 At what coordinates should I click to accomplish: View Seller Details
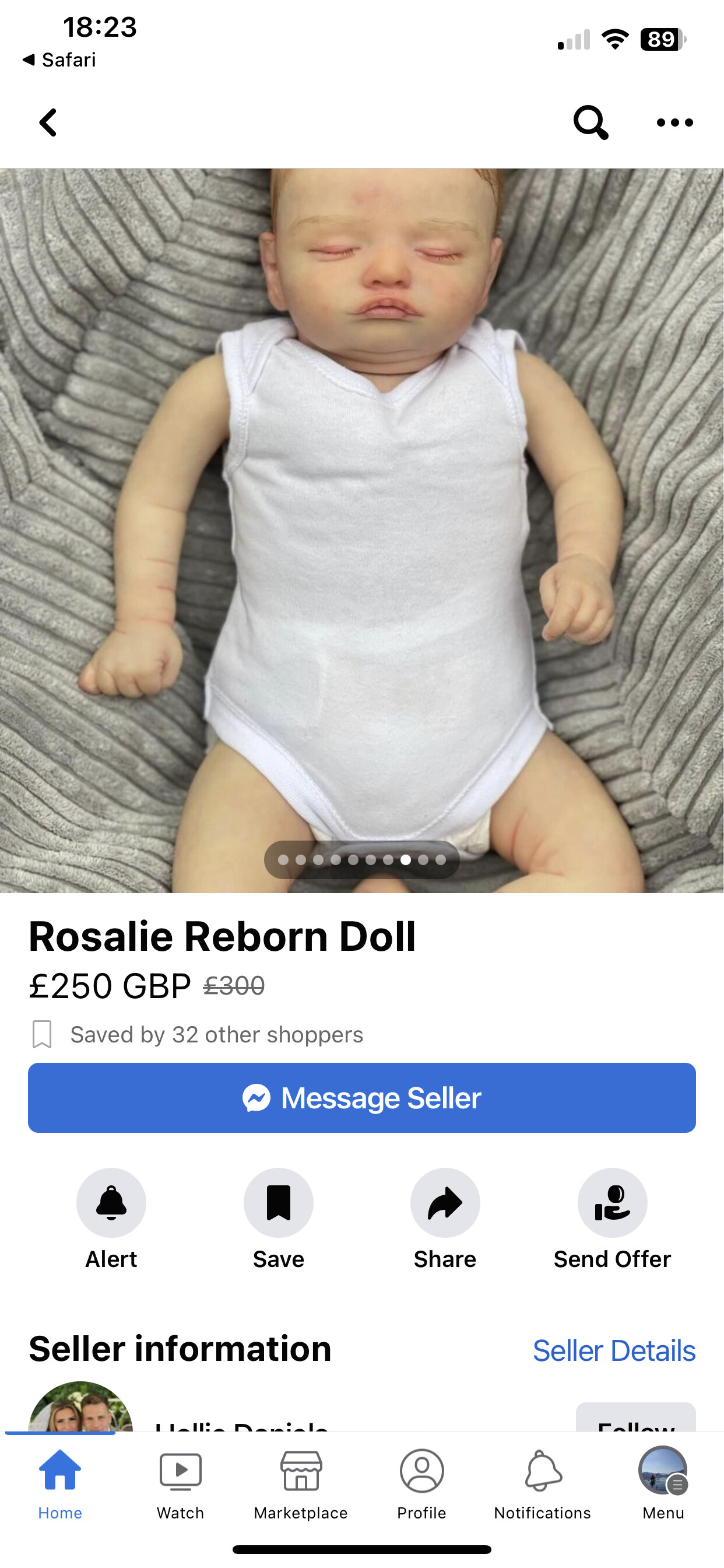614,1350
